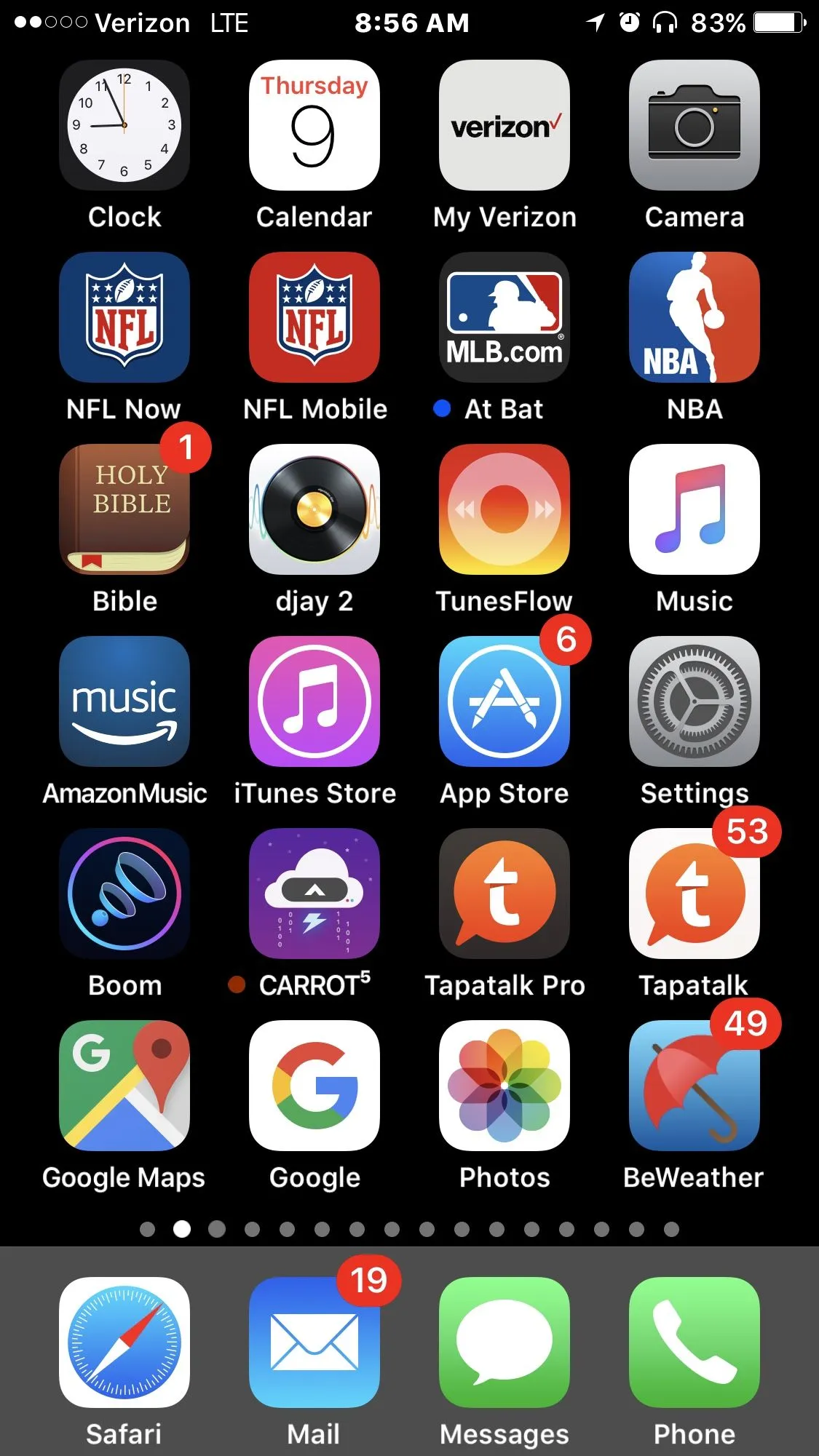
Task: Open the Holy Bible app
Action: point(124,509)
